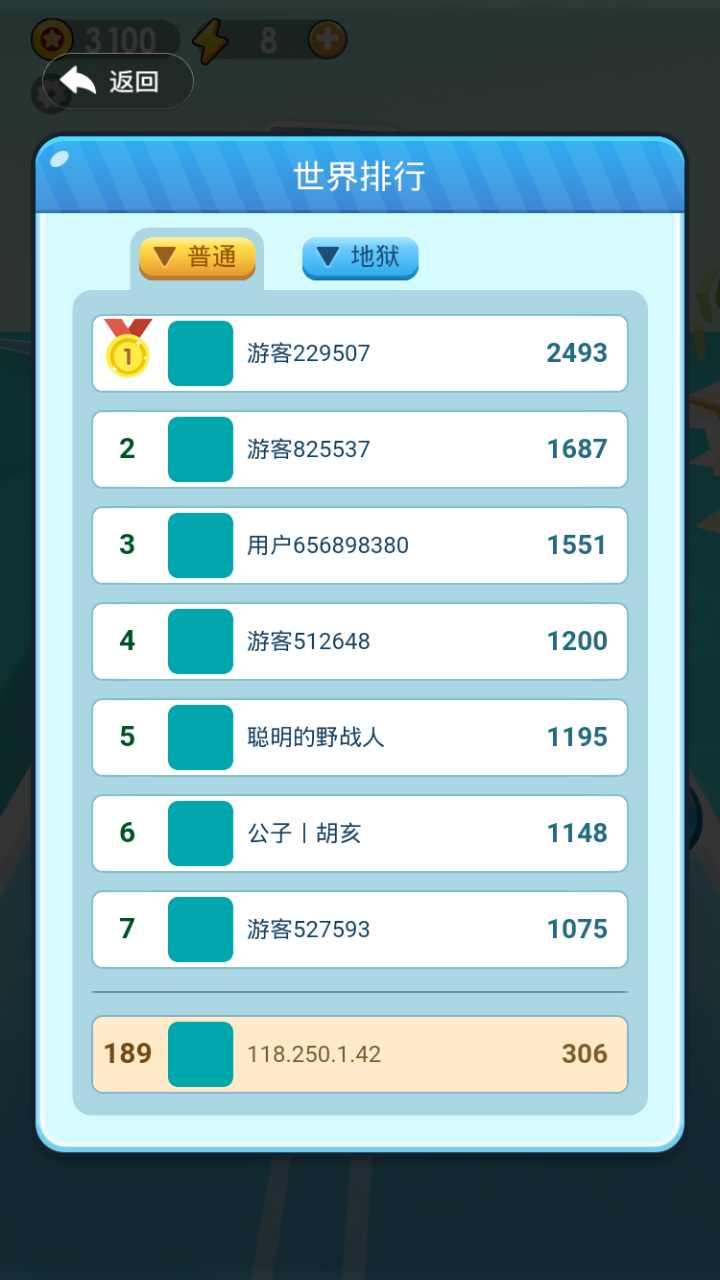
Task: Tap the 返回 back button
Action: point(117,81)
